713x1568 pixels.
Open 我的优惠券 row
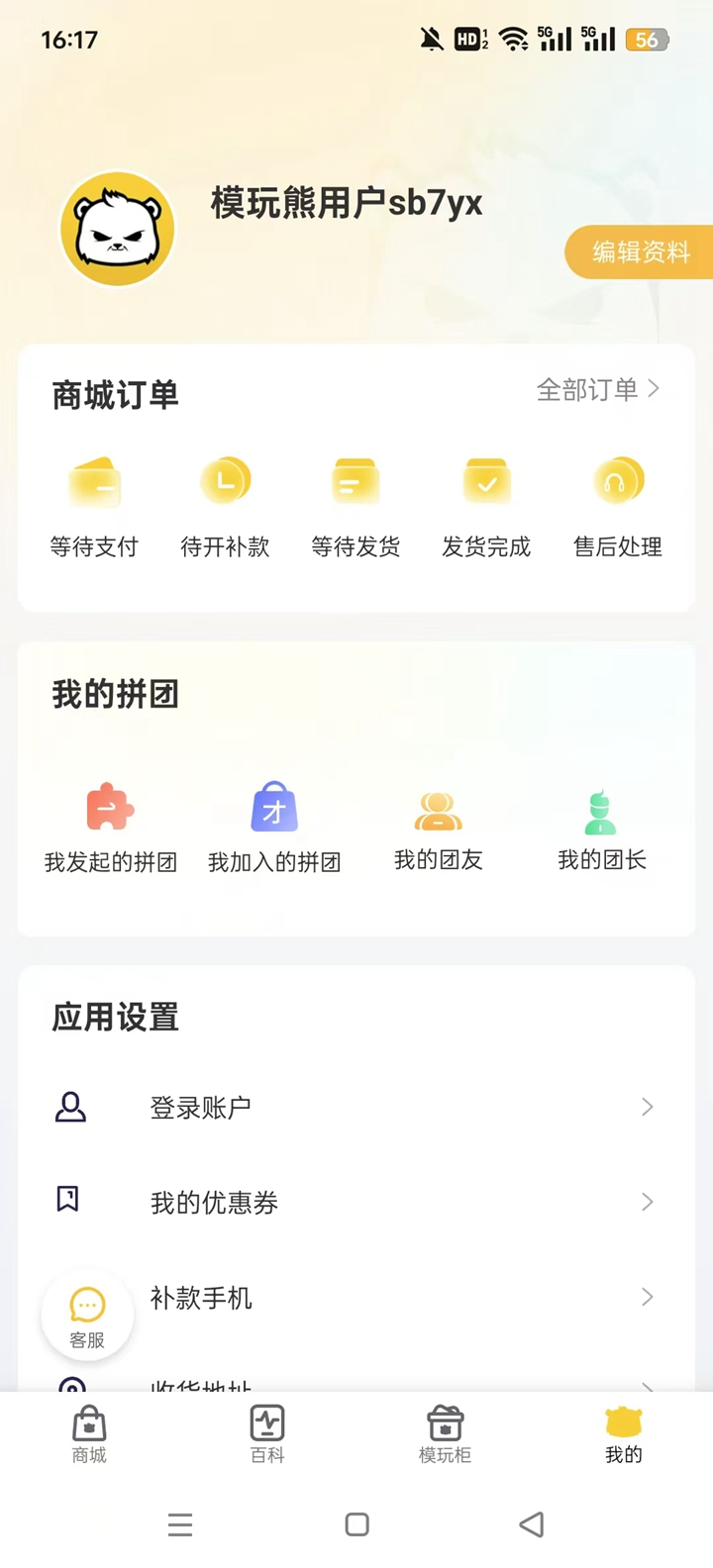click(x=356, y=1202)
